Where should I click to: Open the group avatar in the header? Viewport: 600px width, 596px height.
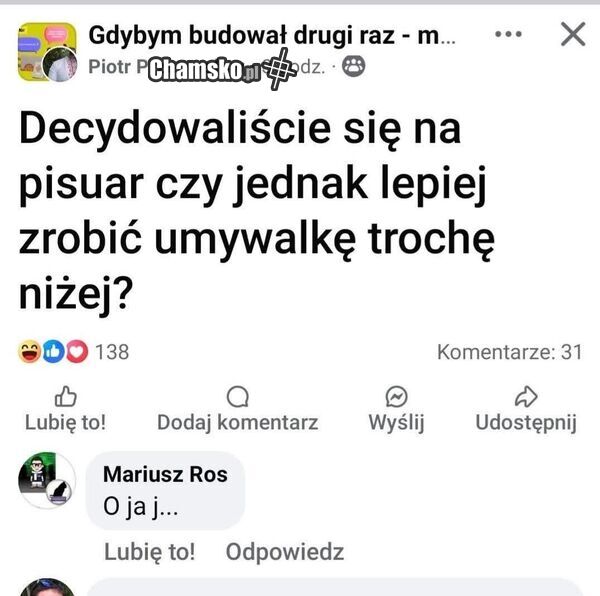pyautogui.click(x=47, y=52)
